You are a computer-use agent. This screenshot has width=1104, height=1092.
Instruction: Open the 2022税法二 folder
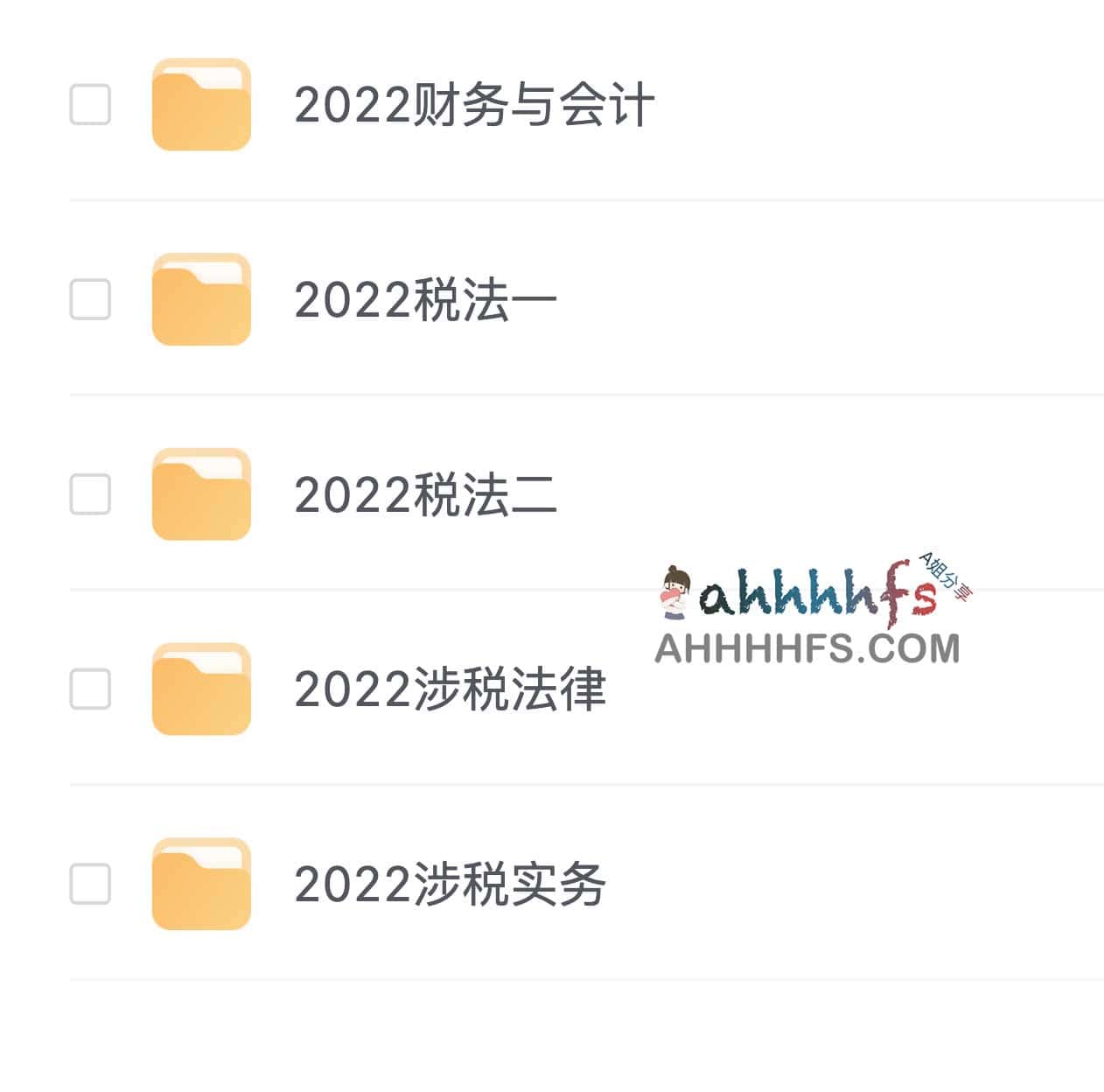click(425, 495)
